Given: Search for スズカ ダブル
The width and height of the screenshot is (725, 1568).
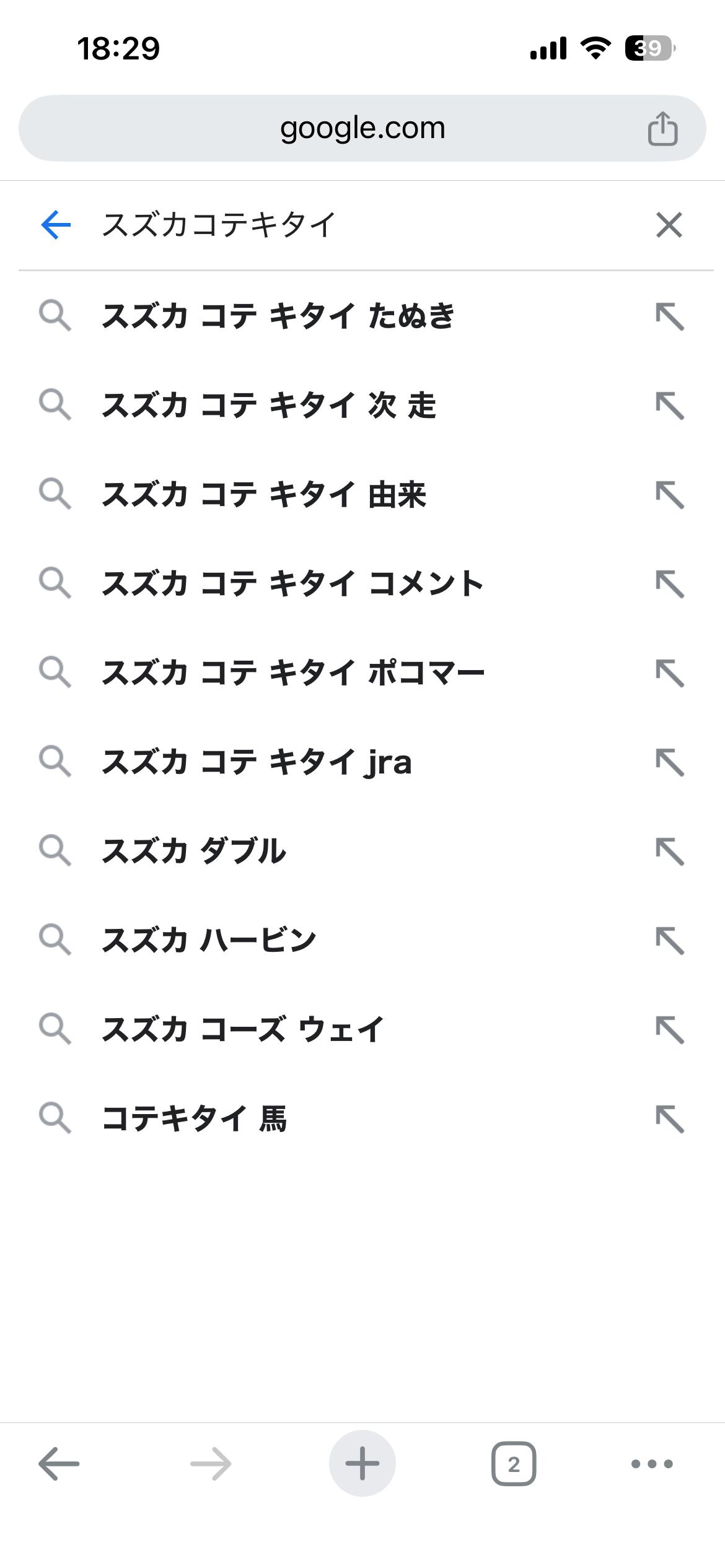Looking at the screenshot, I should pyautogui.click(x=194, y=851).
